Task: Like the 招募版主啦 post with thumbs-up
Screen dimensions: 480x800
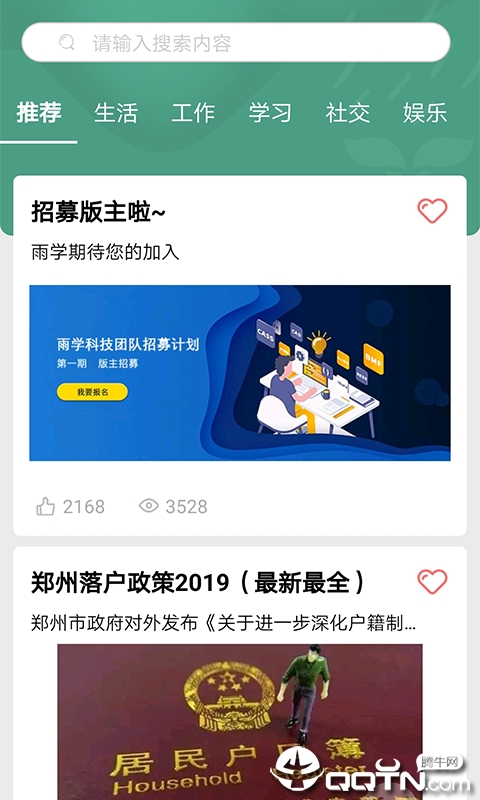Action: [x=45, y=507]
